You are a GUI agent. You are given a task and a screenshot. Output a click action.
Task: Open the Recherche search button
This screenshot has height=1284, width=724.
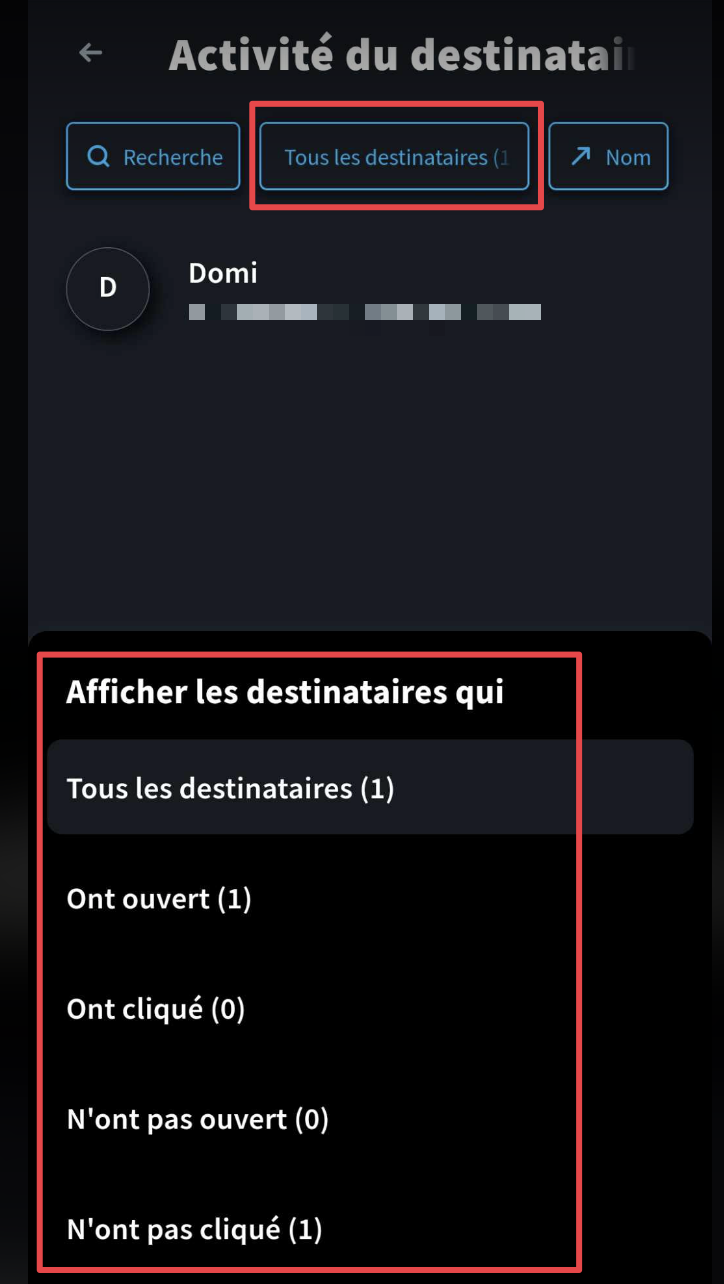[x=153, y=156]
